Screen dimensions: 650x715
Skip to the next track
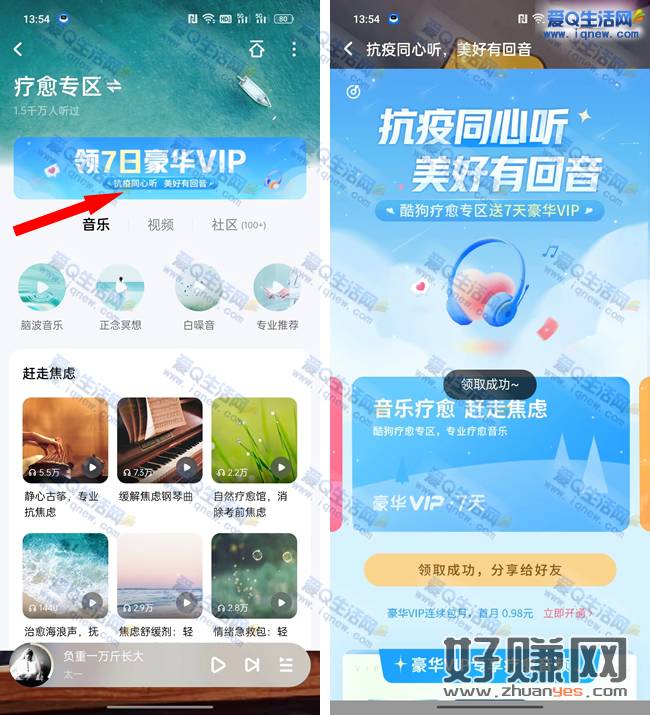point(252,665)
